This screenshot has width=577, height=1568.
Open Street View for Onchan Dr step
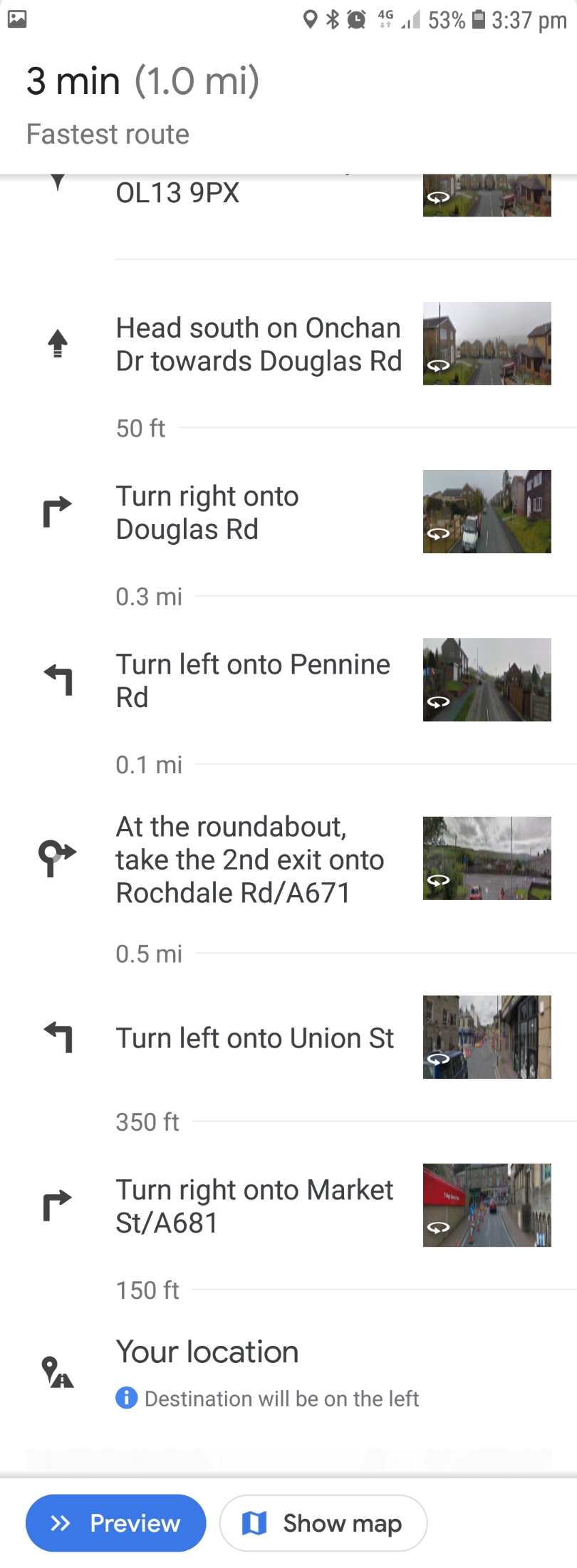tap(487, 343)
